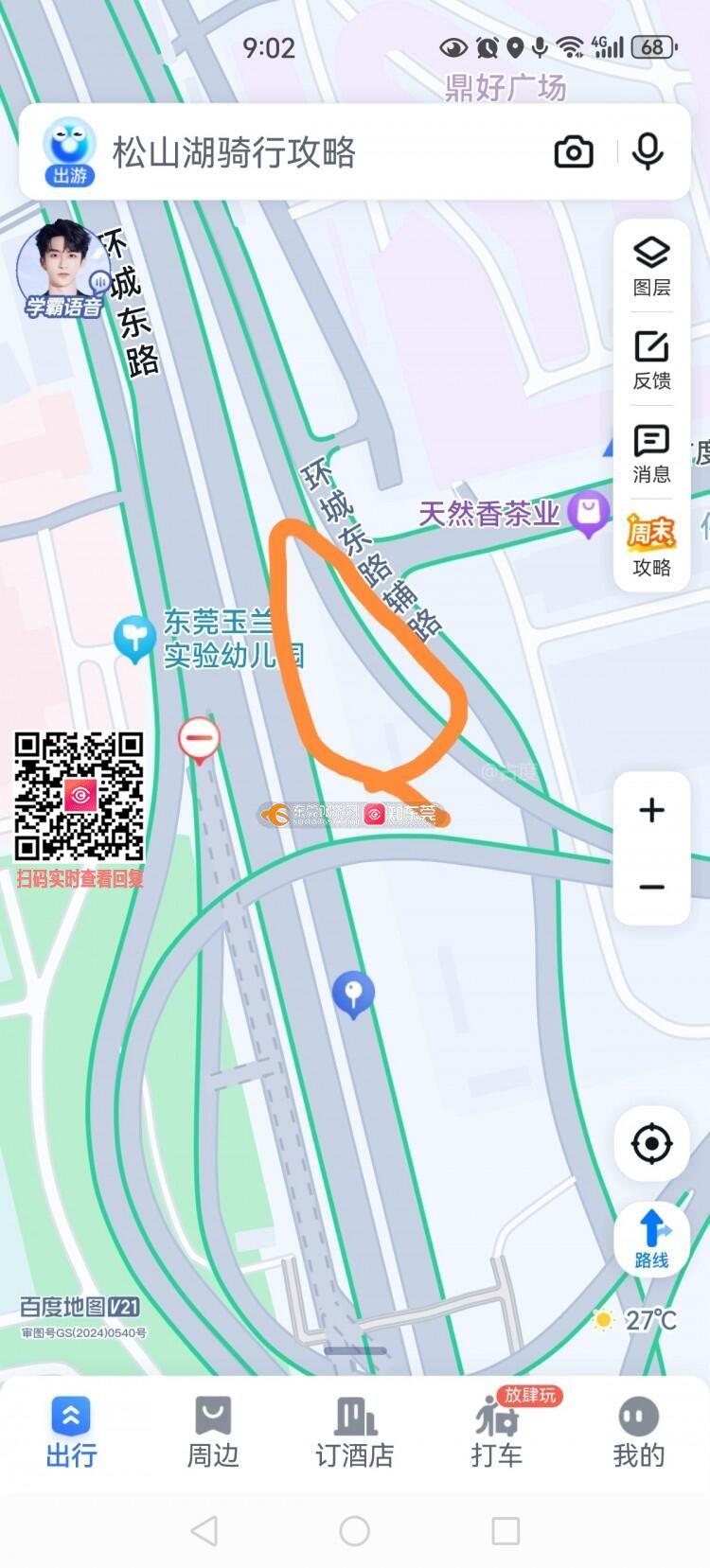Open the search box for 松山湖骑行攻略
Viewport: 710px width, 1568px height.
tap(284, 152)
